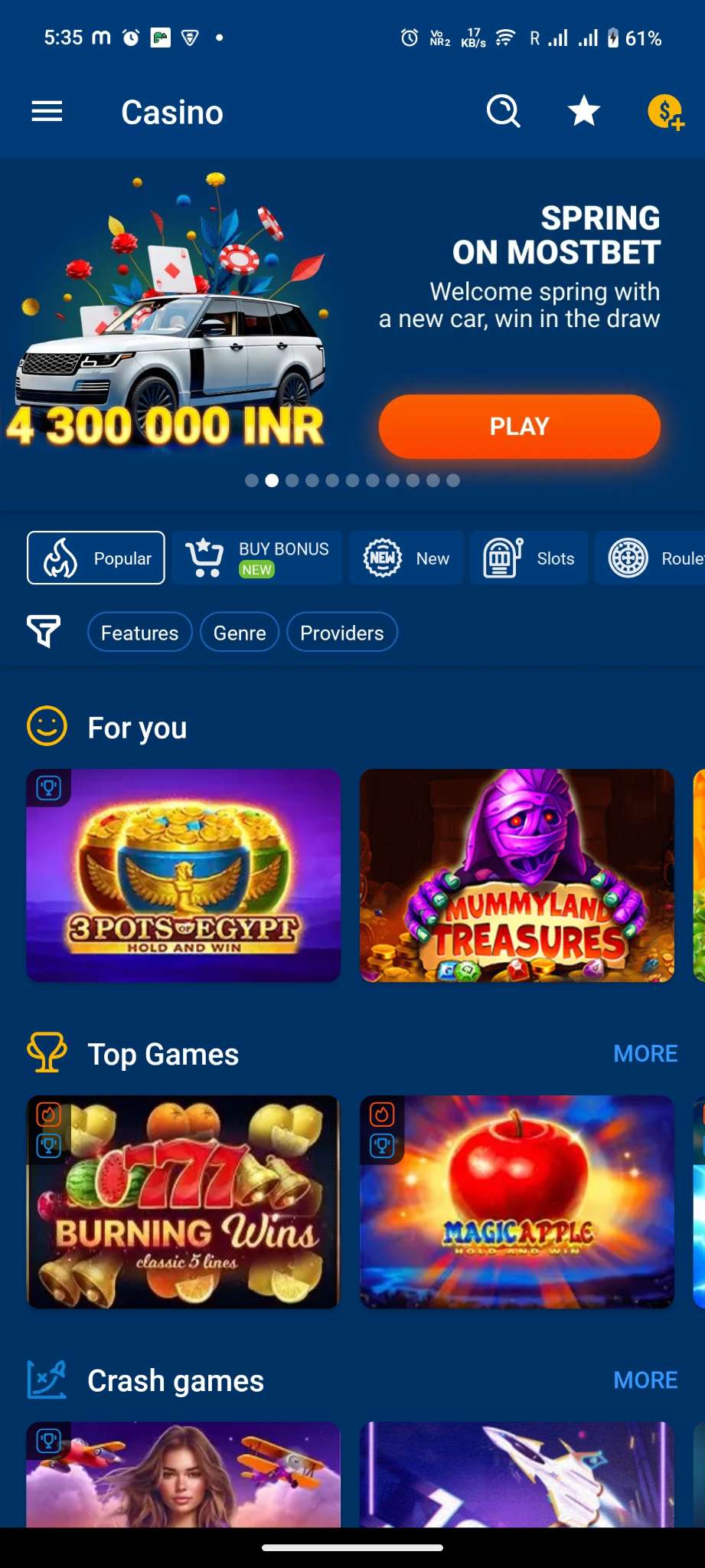Open the filter funnel icon

click(44, 632)
